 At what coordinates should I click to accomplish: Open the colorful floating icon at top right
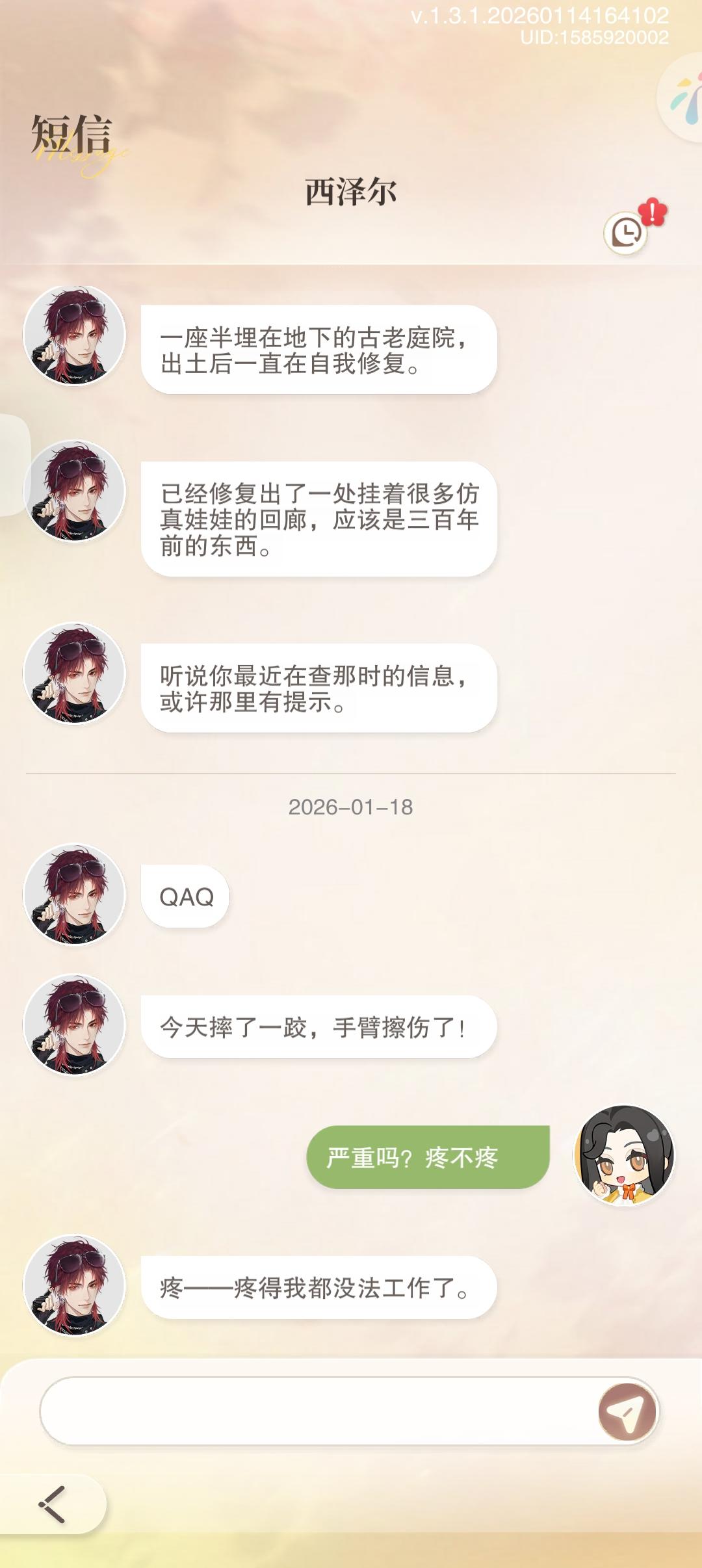[x=685, y=99]
